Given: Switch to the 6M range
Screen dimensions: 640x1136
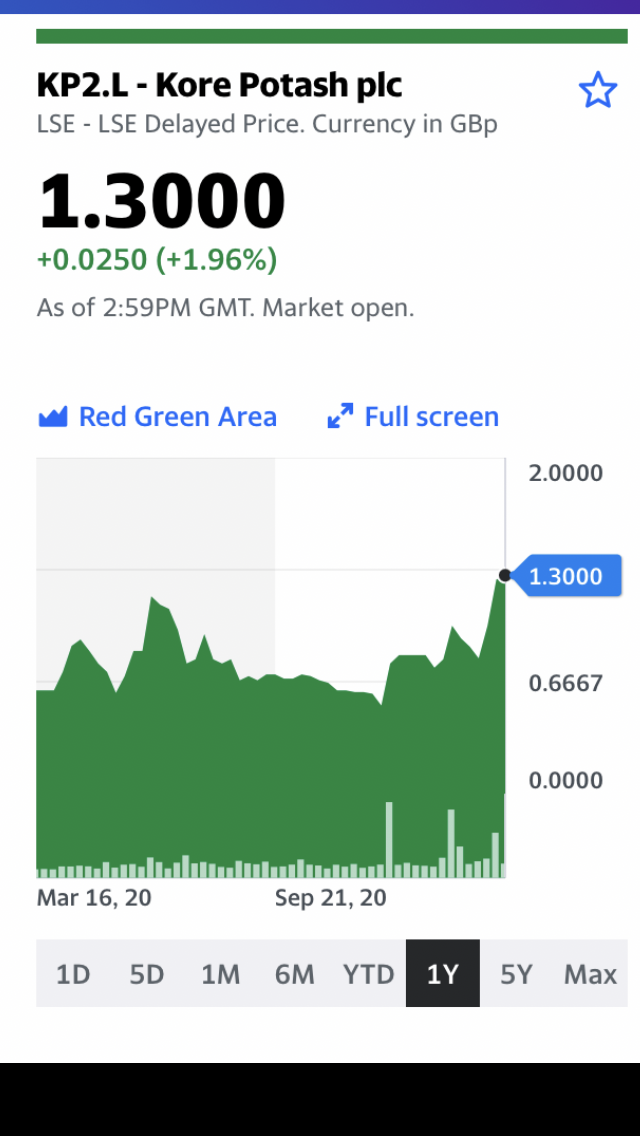Looking at the screenshot, I should coord(295,974).
